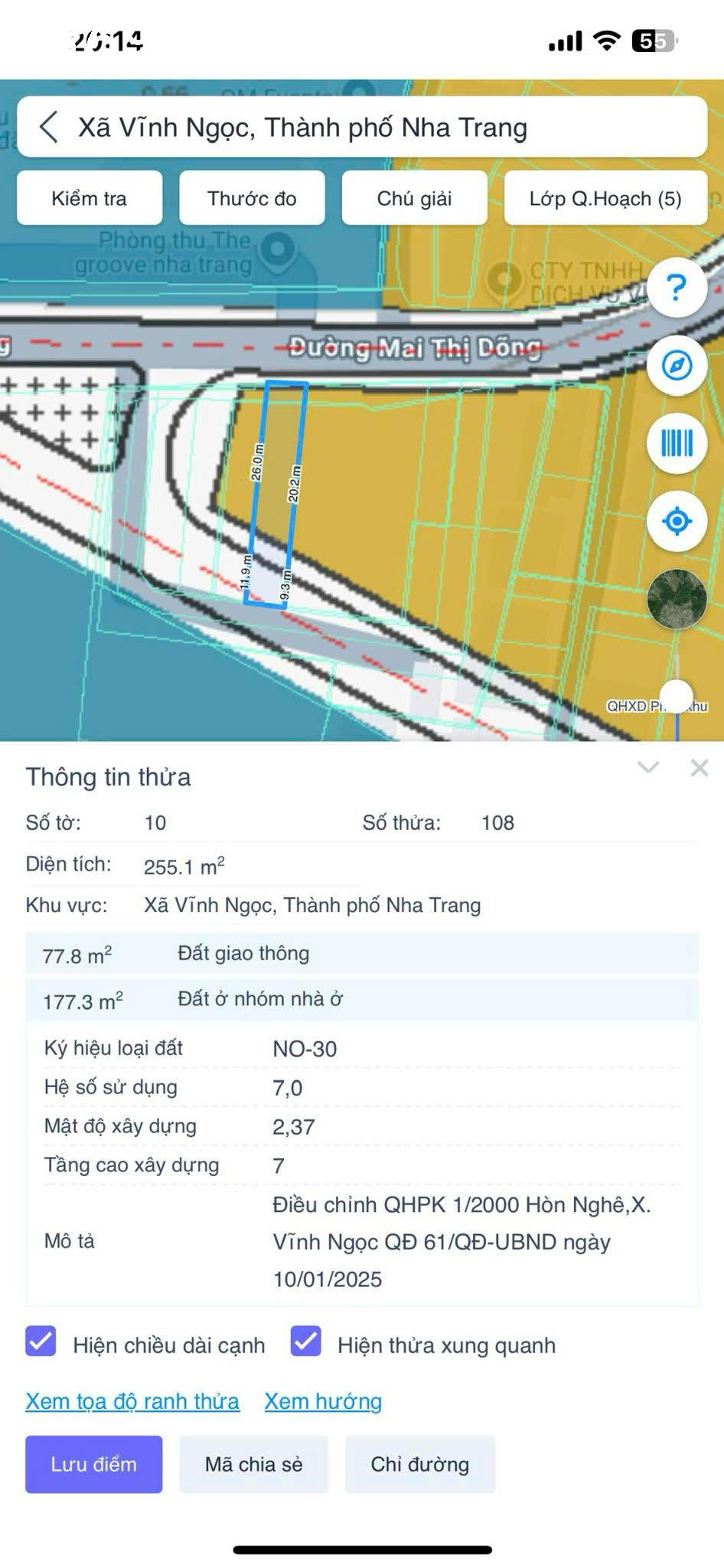
Task: Tap the Kiểm tra button
Action: (x=90, y=198)
